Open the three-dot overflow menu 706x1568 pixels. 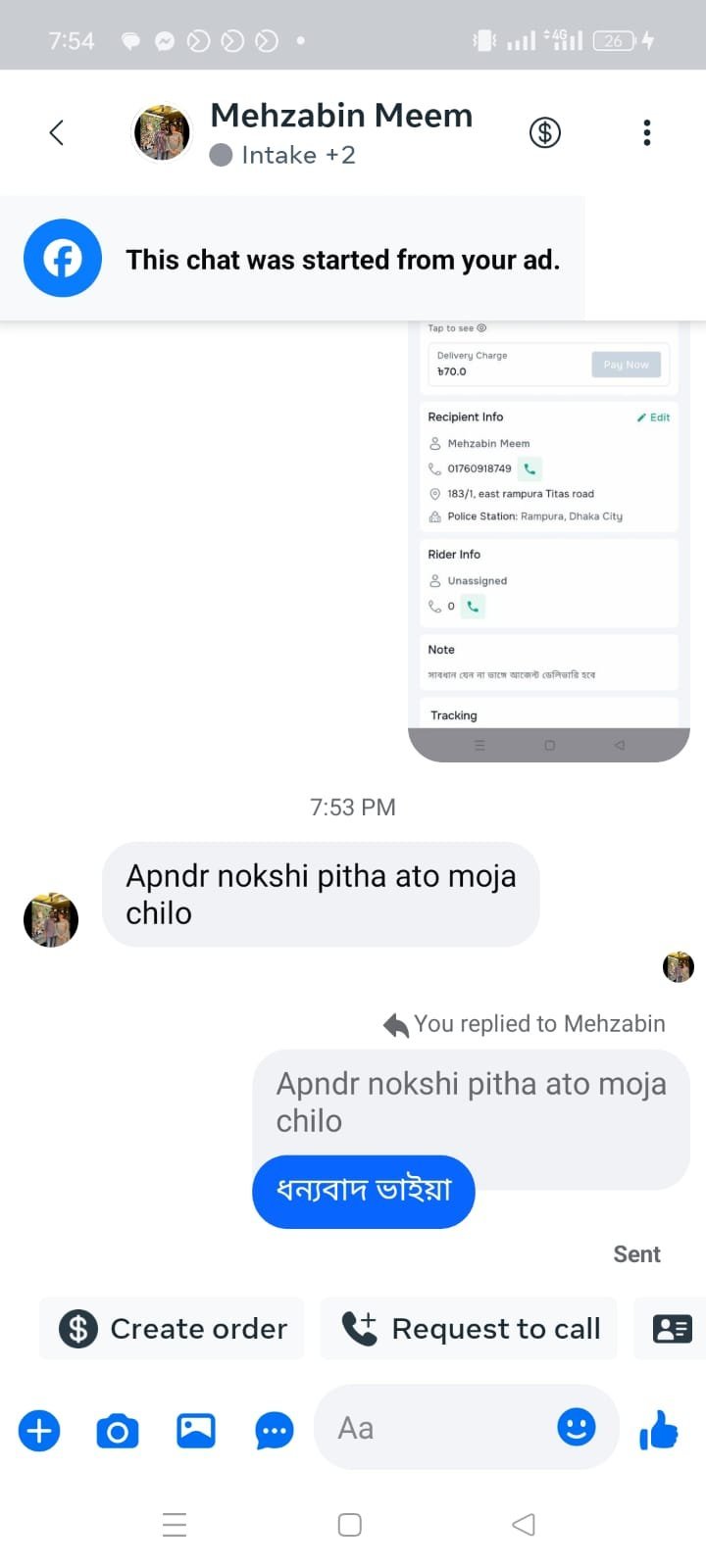(x=646, y=132)
